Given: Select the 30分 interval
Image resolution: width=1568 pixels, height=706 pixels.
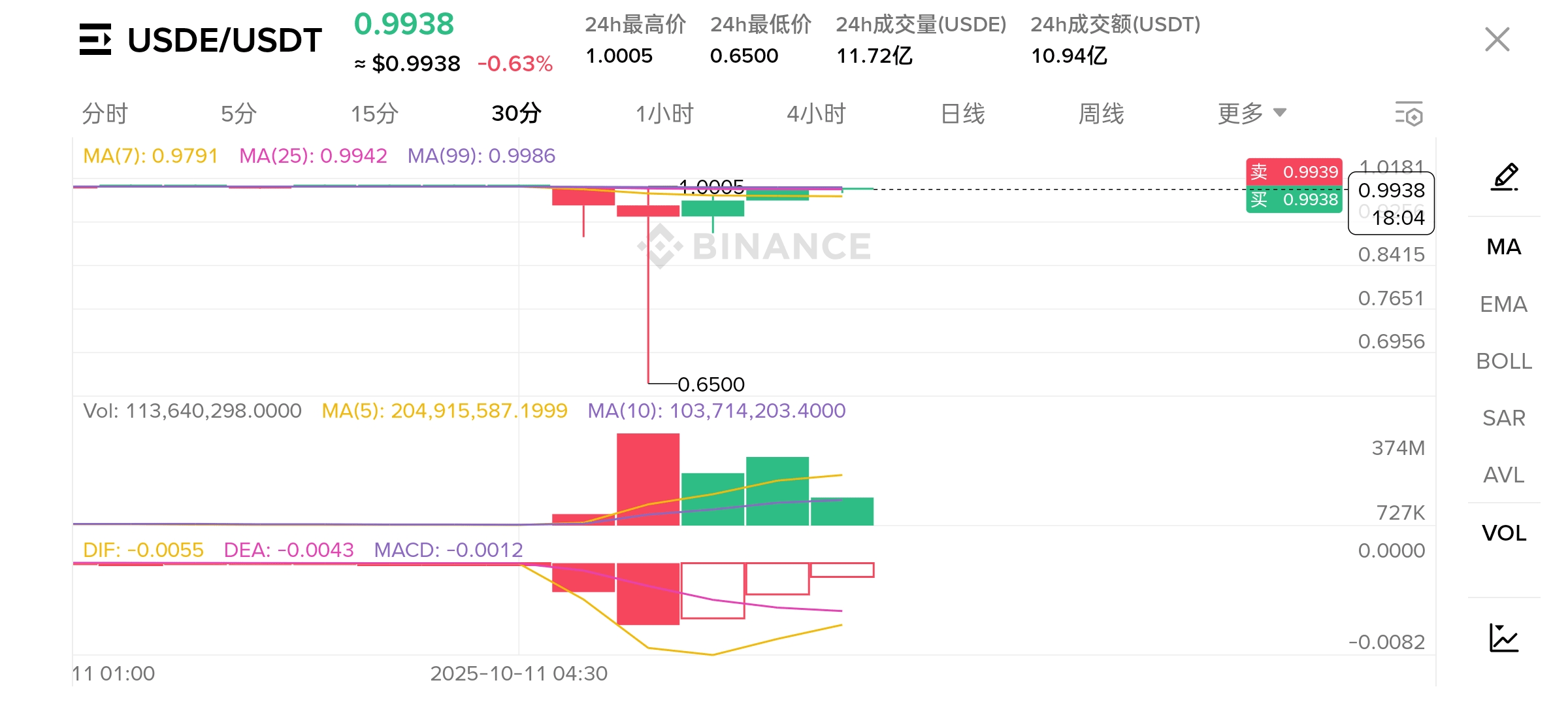Looking at the screenshot, I should [516, 114].
